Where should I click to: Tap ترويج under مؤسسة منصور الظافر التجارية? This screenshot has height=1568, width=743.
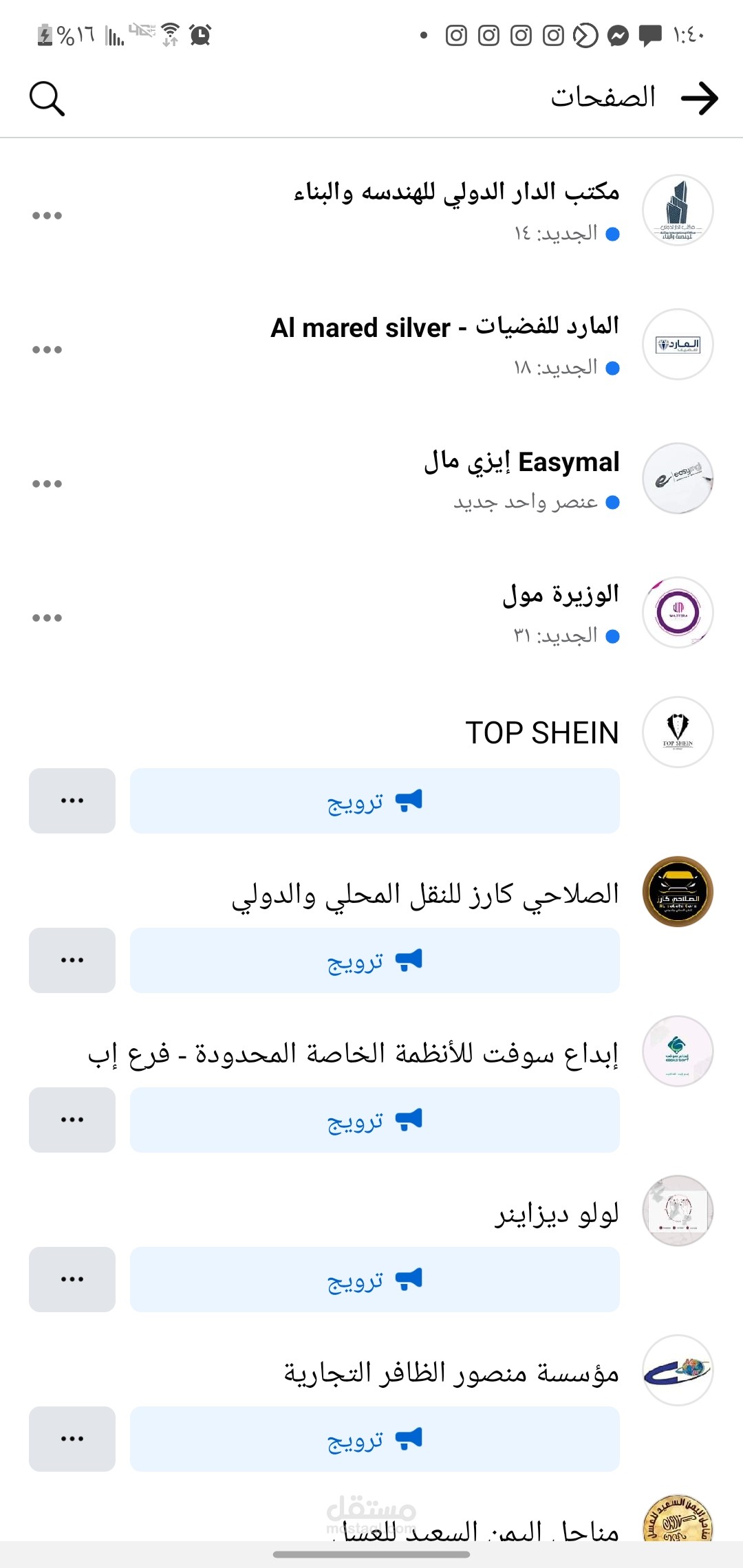[x=374, y=1439]
